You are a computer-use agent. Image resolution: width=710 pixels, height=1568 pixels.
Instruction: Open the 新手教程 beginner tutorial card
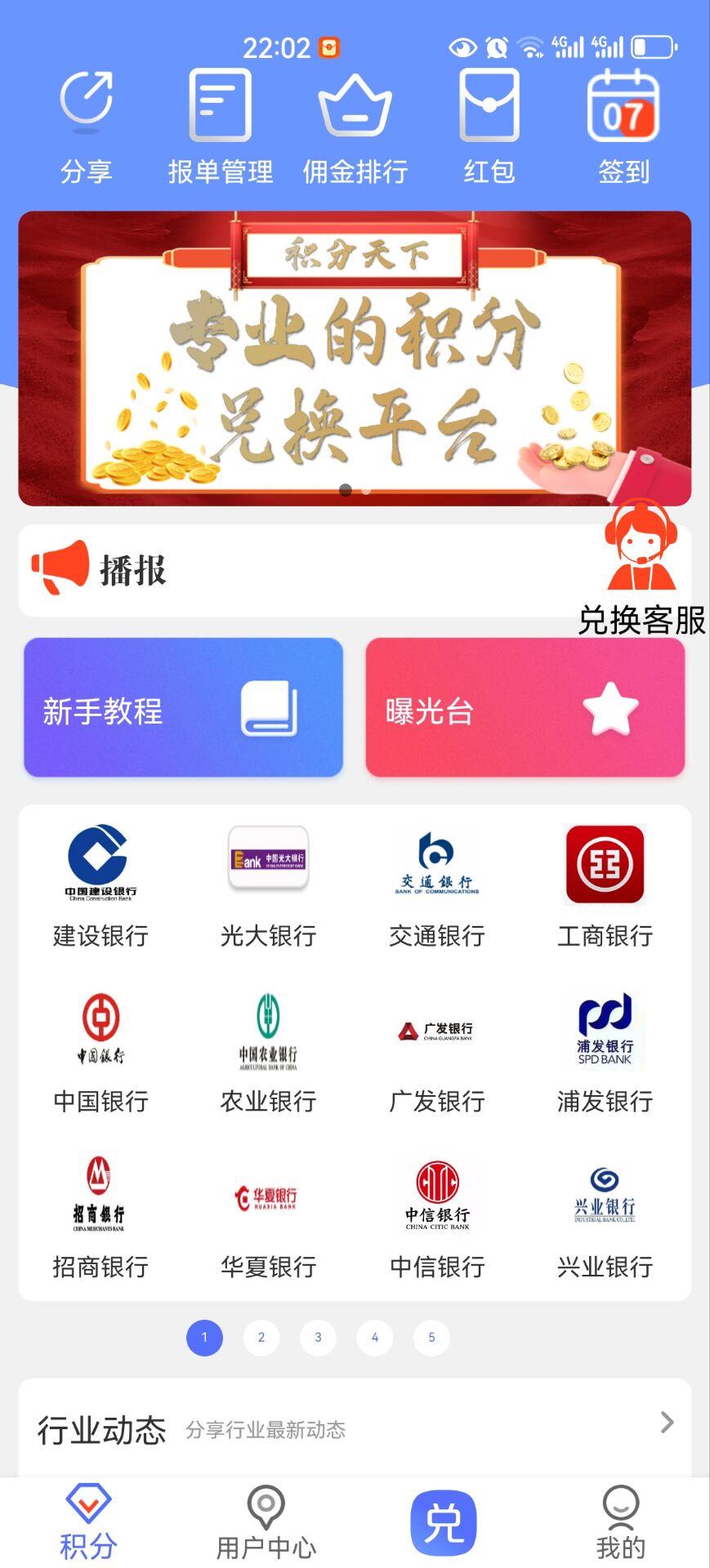(x=183, y=707)
